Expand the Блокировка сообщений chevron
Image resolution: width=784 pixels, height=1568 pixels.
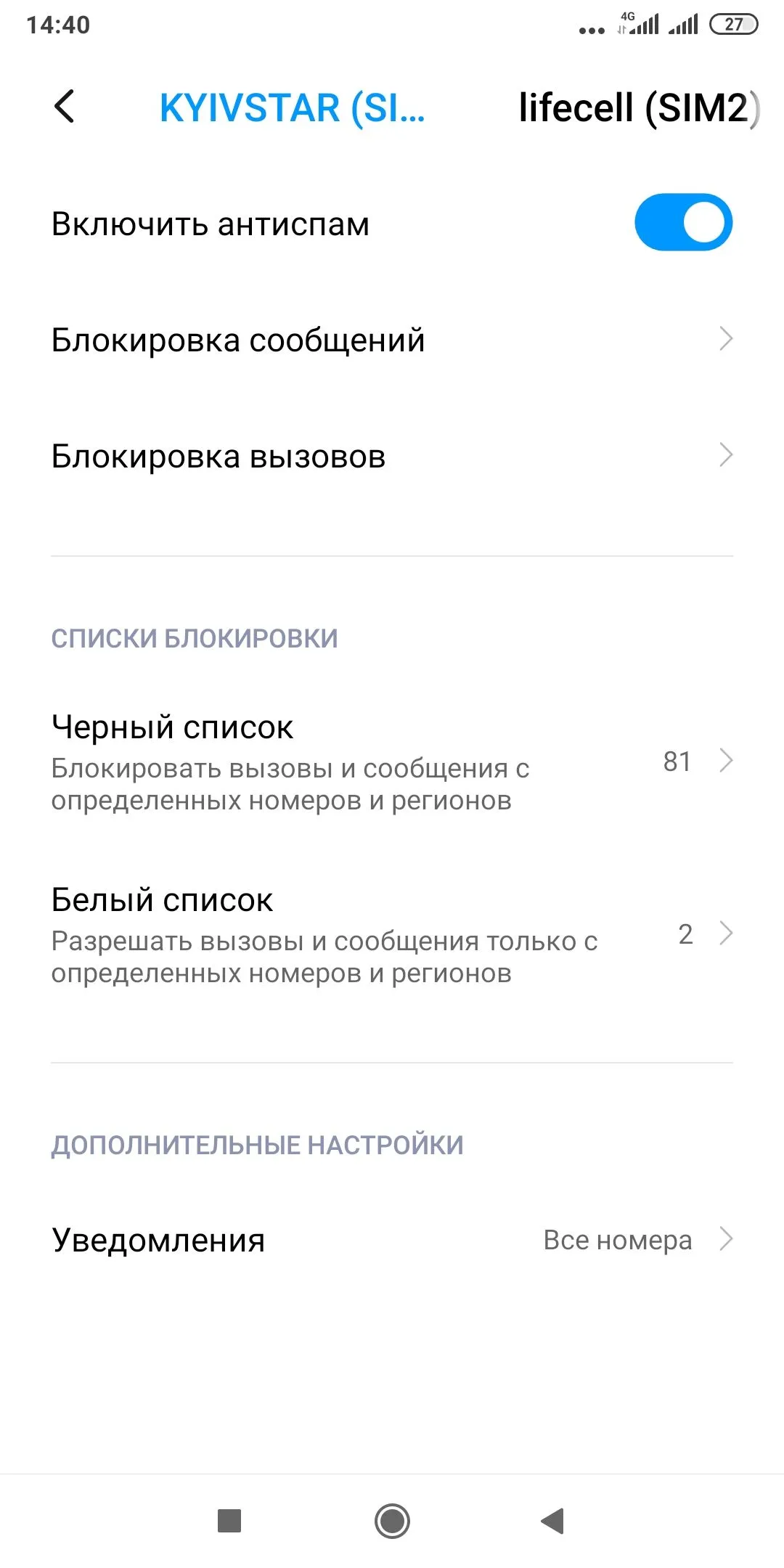[725, 338]
